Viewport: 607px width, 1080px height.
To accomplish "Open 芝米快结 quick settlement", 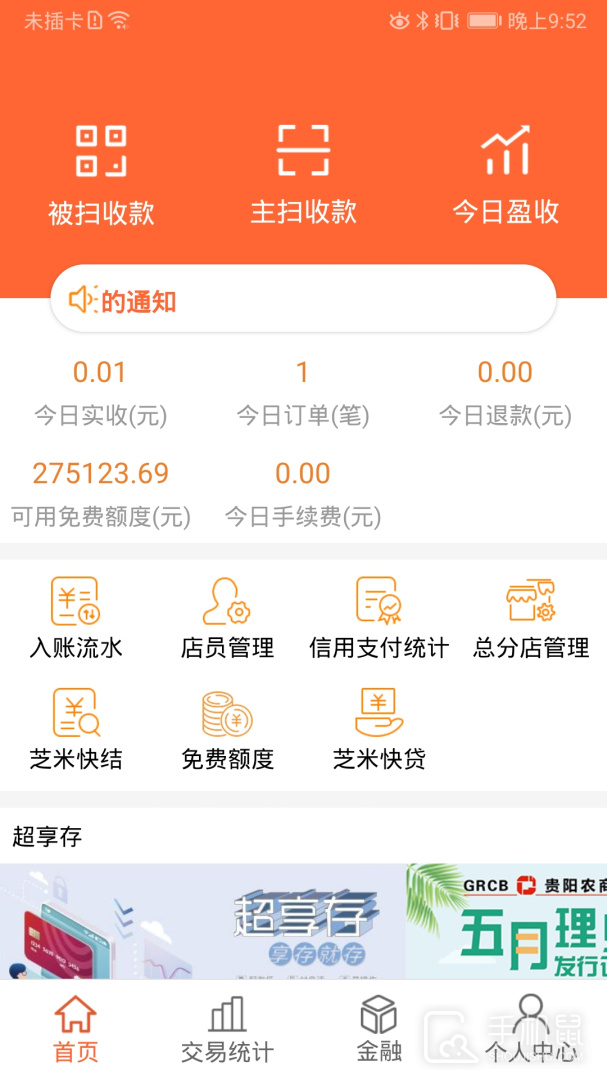I will coord(76,730).
